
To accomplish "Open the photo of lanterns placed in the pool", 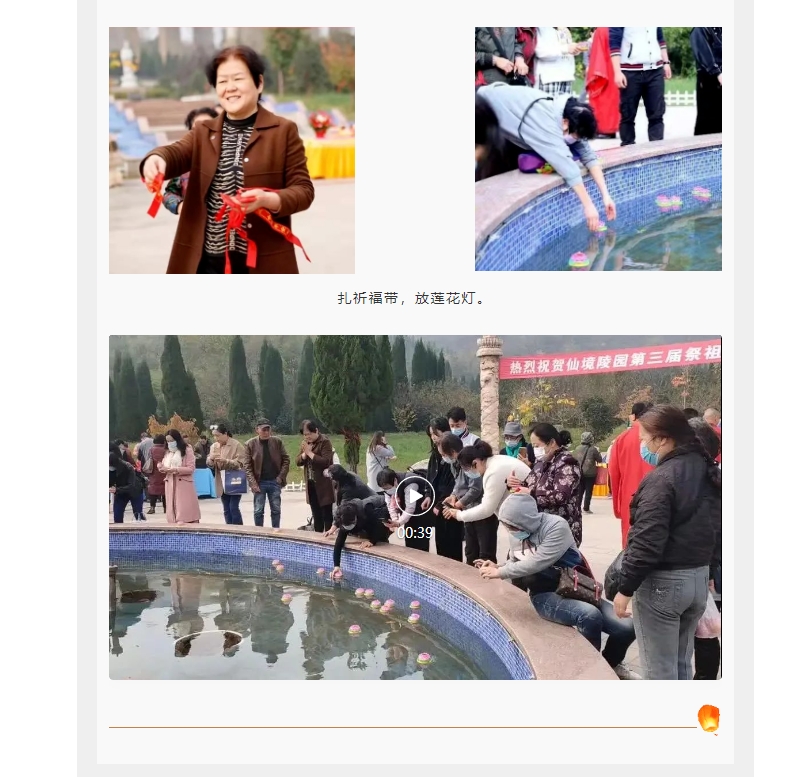I will 598,150.
